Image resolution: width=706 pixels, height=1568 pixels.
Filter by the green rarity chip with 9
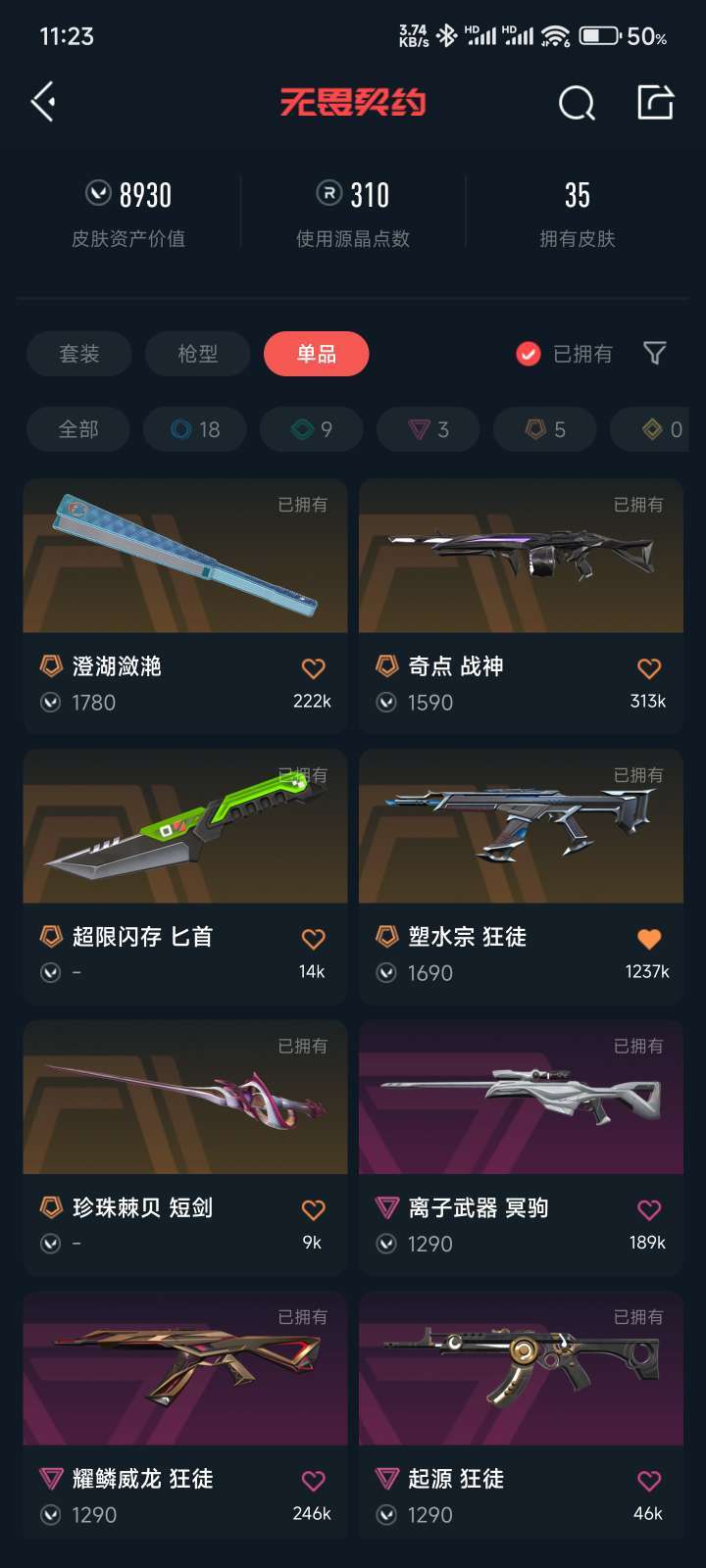click(x=312, y=429)
